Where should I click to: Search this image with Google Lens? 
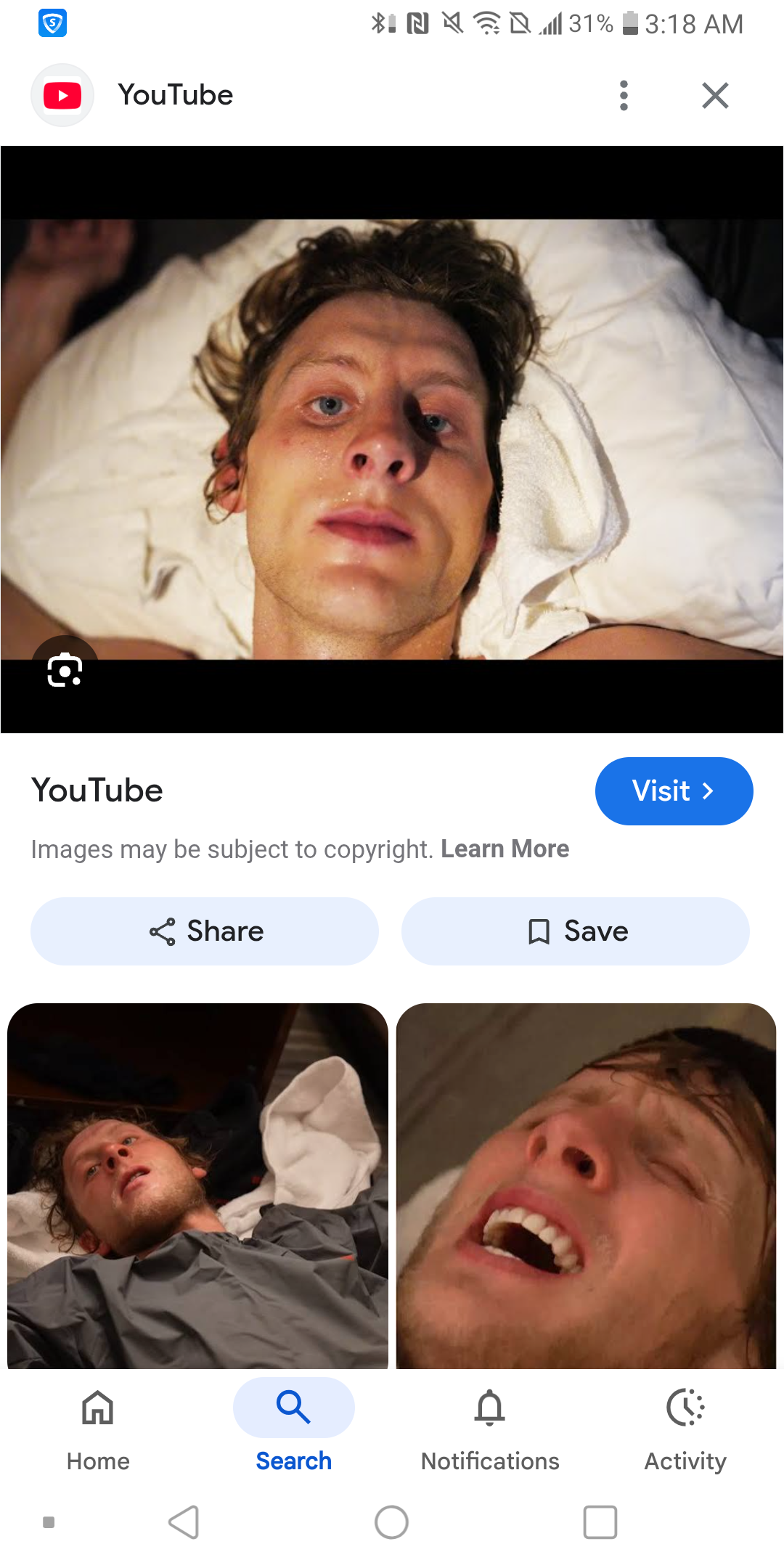click(x=65, y=669)
